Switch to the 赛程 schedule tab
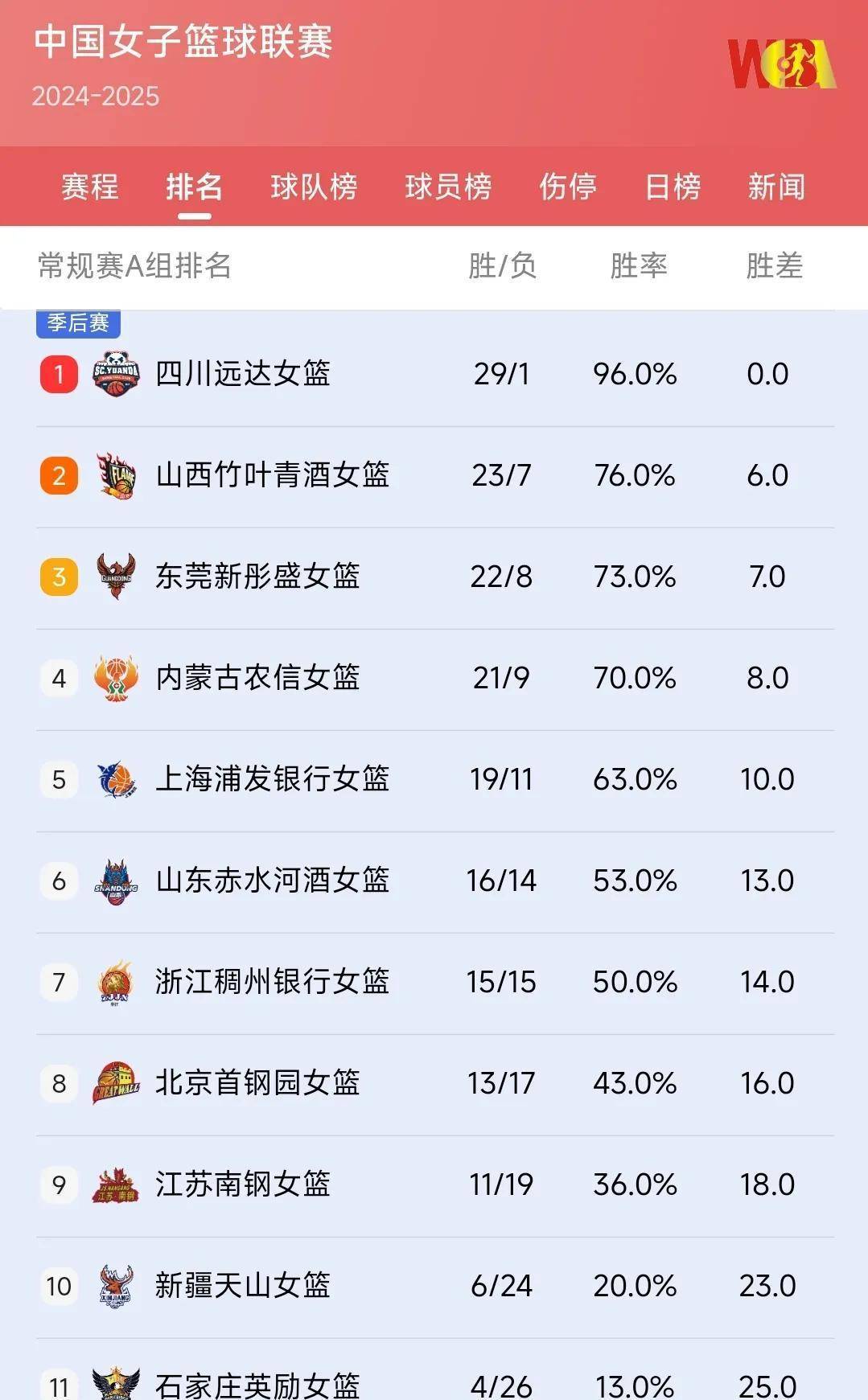 (88, 187)
